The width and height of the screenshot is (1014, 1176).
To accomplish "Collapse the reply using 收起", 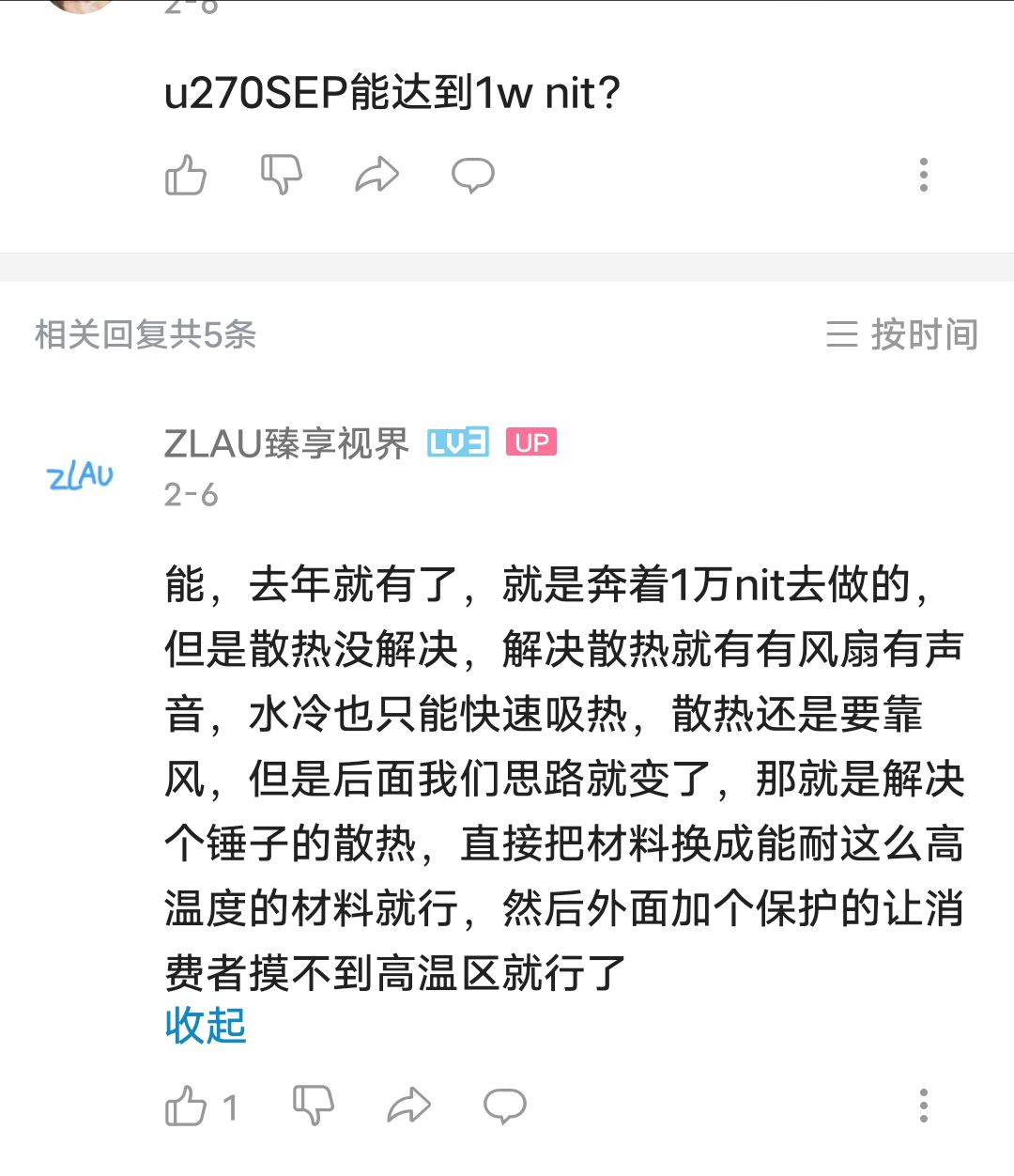I will tap(205, 1026).
